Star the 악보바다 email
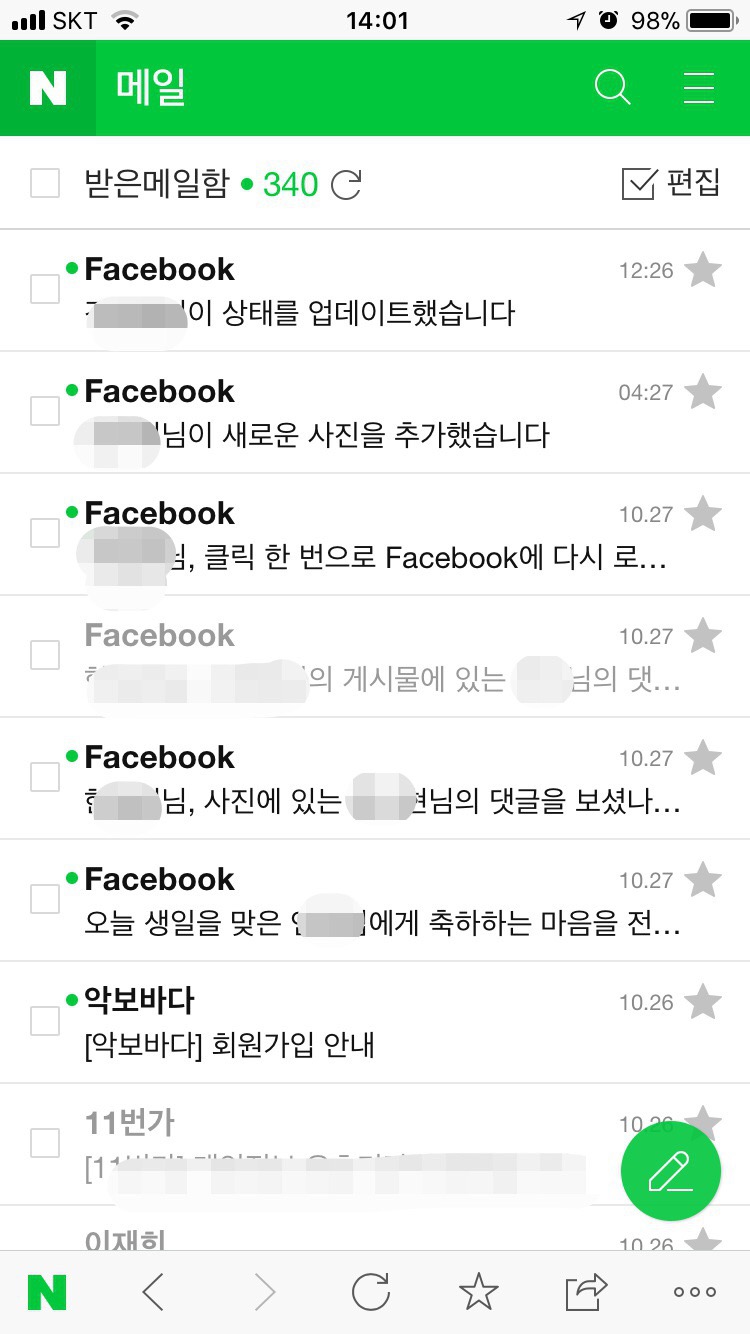This screenshot has width=750, height=1334. pos(704,1002)
